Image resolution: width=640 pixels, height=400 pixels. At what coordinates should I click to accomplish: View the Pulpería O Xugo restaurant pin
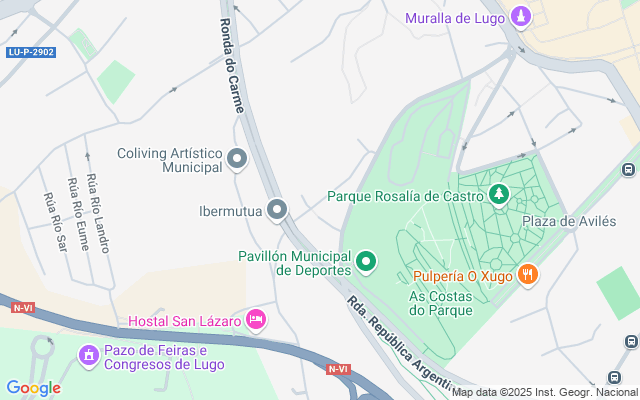pyautogui.click(x=529, y=274)
